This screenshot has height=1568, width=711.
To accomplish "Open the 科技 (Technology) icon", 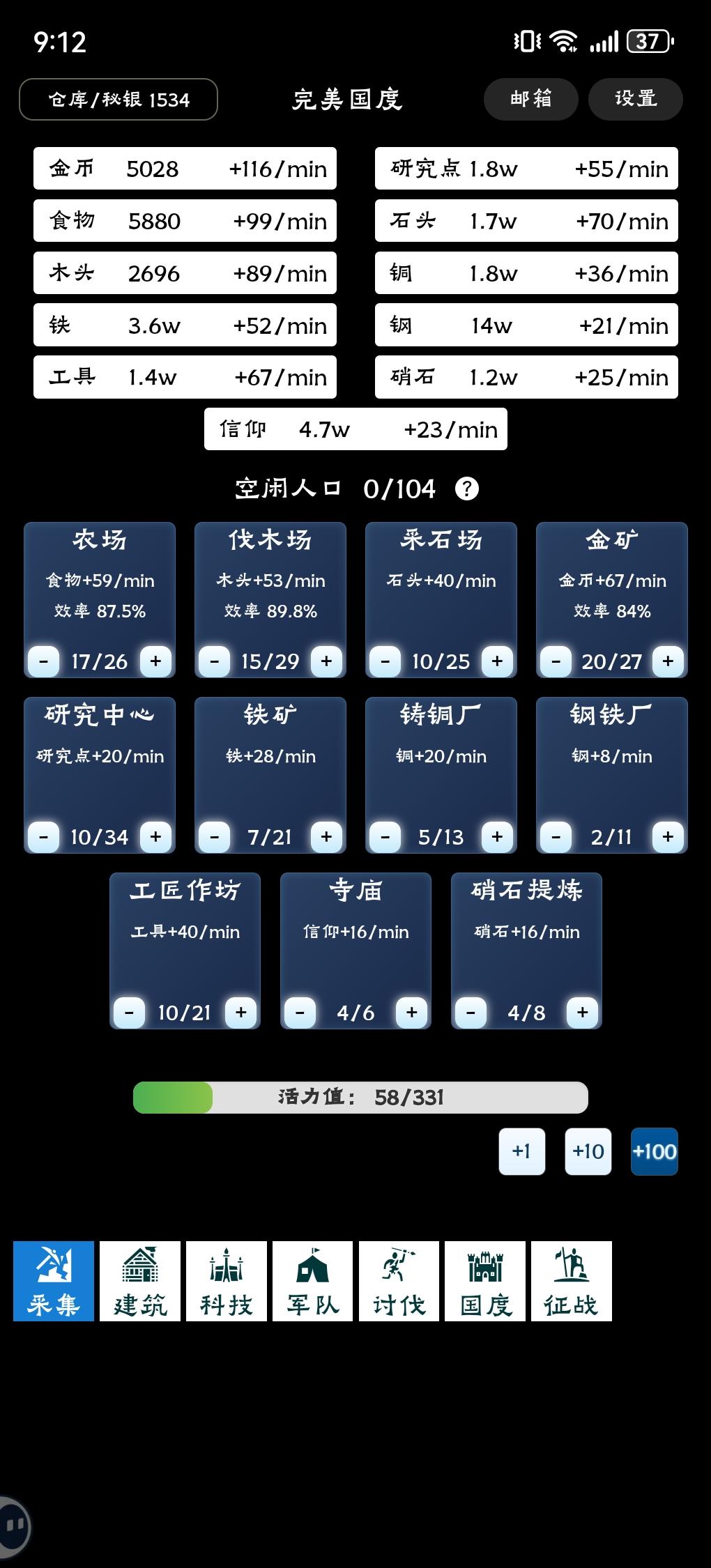I will click(x=226, y=1282).
